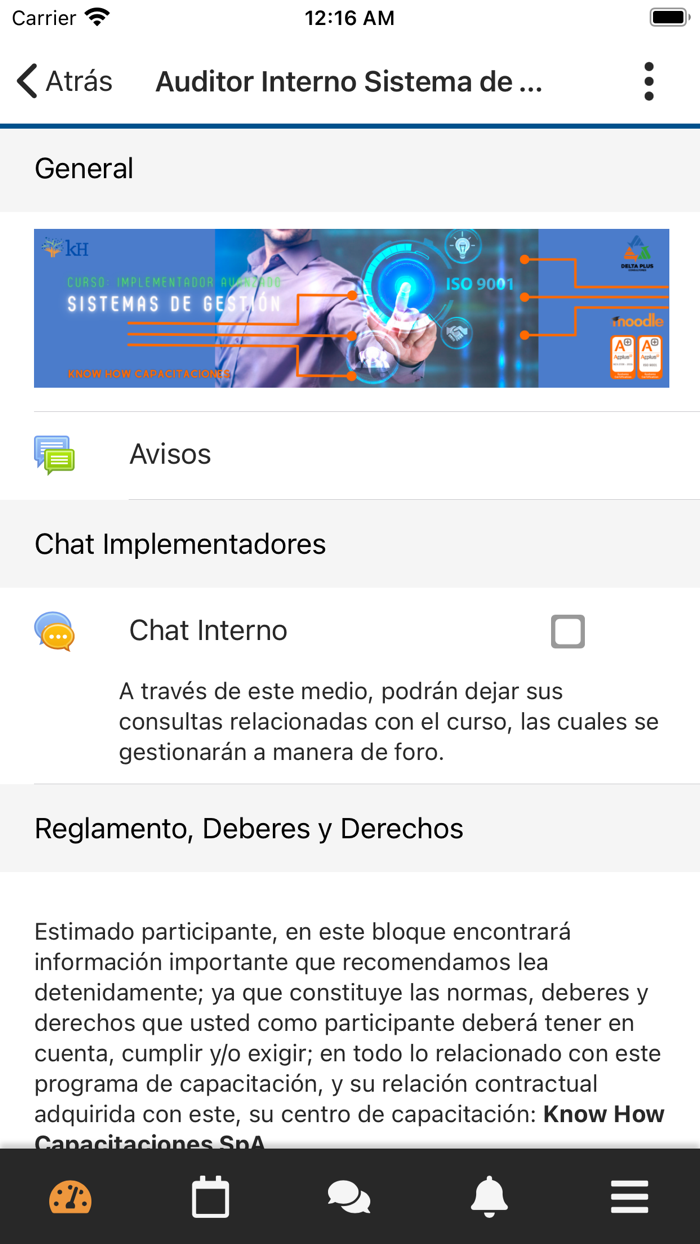Open the messages tab
Screen dimensions: 700x1244
tap(349, 1196)
